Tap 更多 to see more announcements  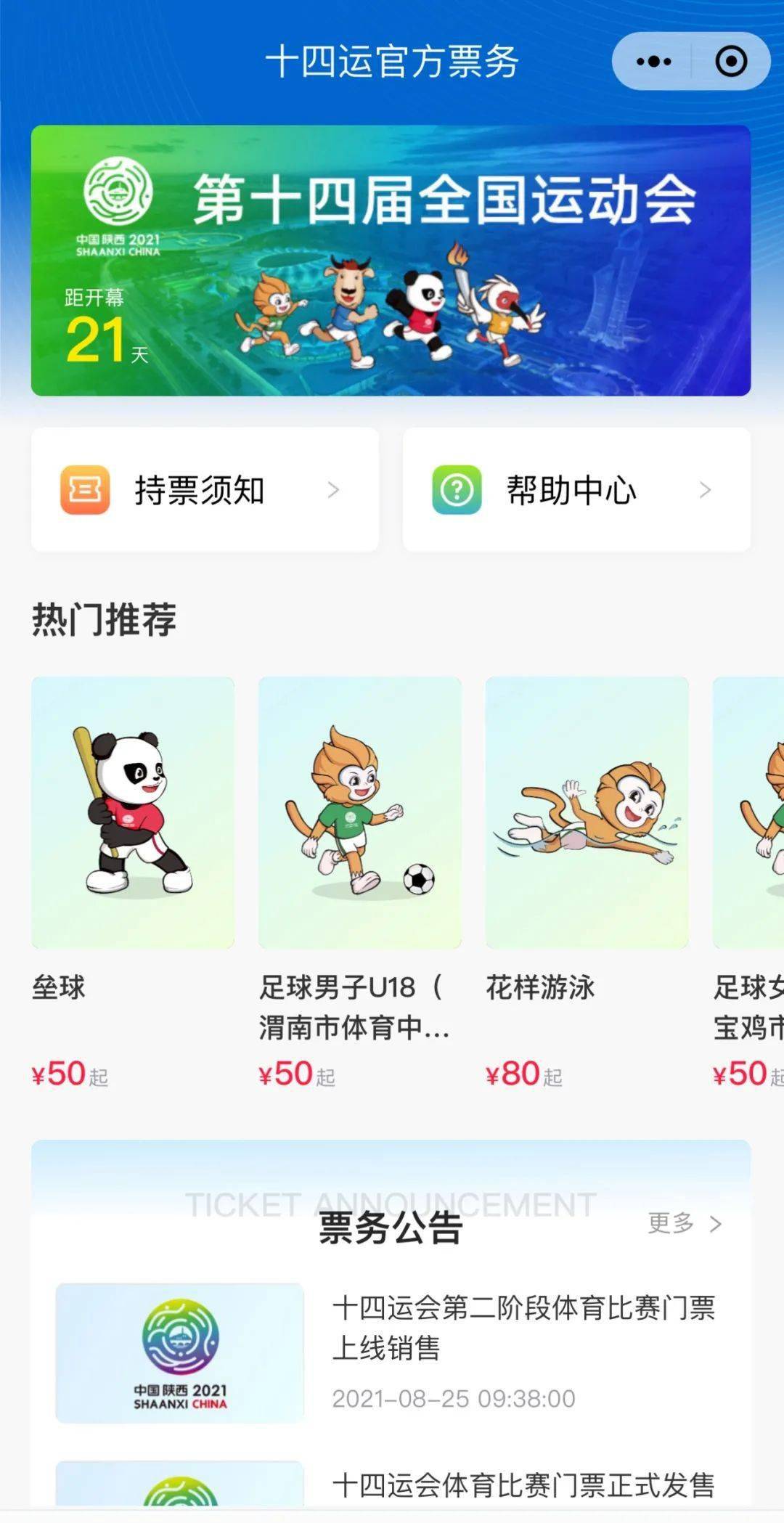pyautogui.click(x=684, y=1223)
